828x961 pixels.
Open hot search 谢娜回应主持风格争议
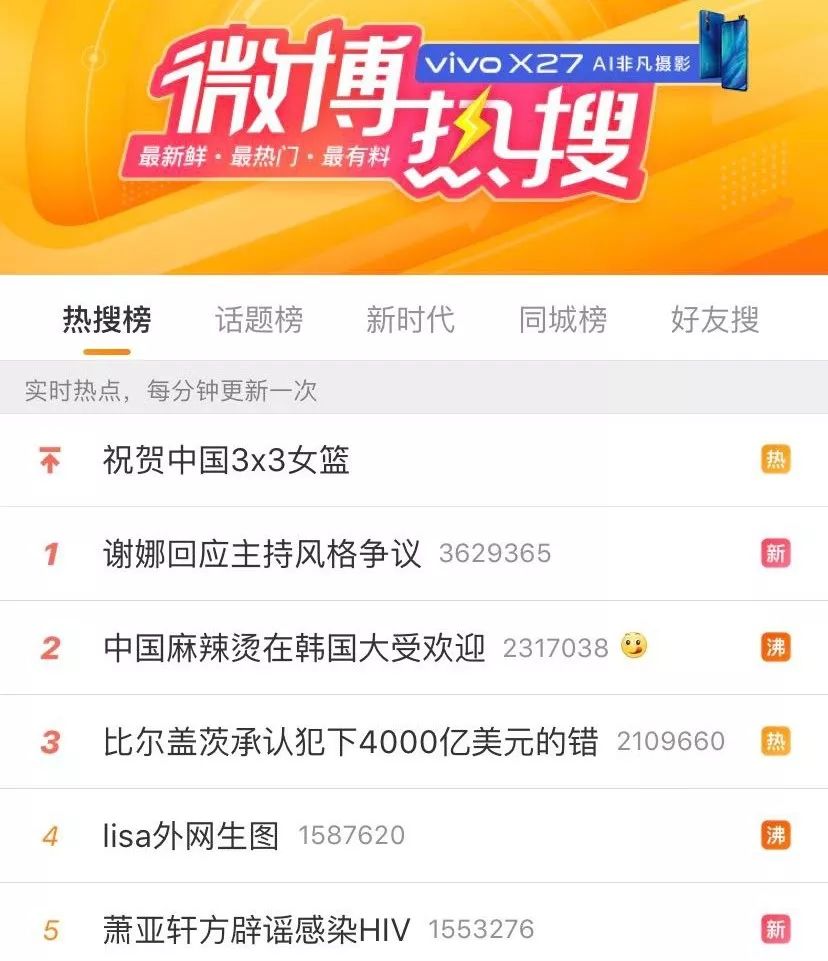[x=263, y=553]
